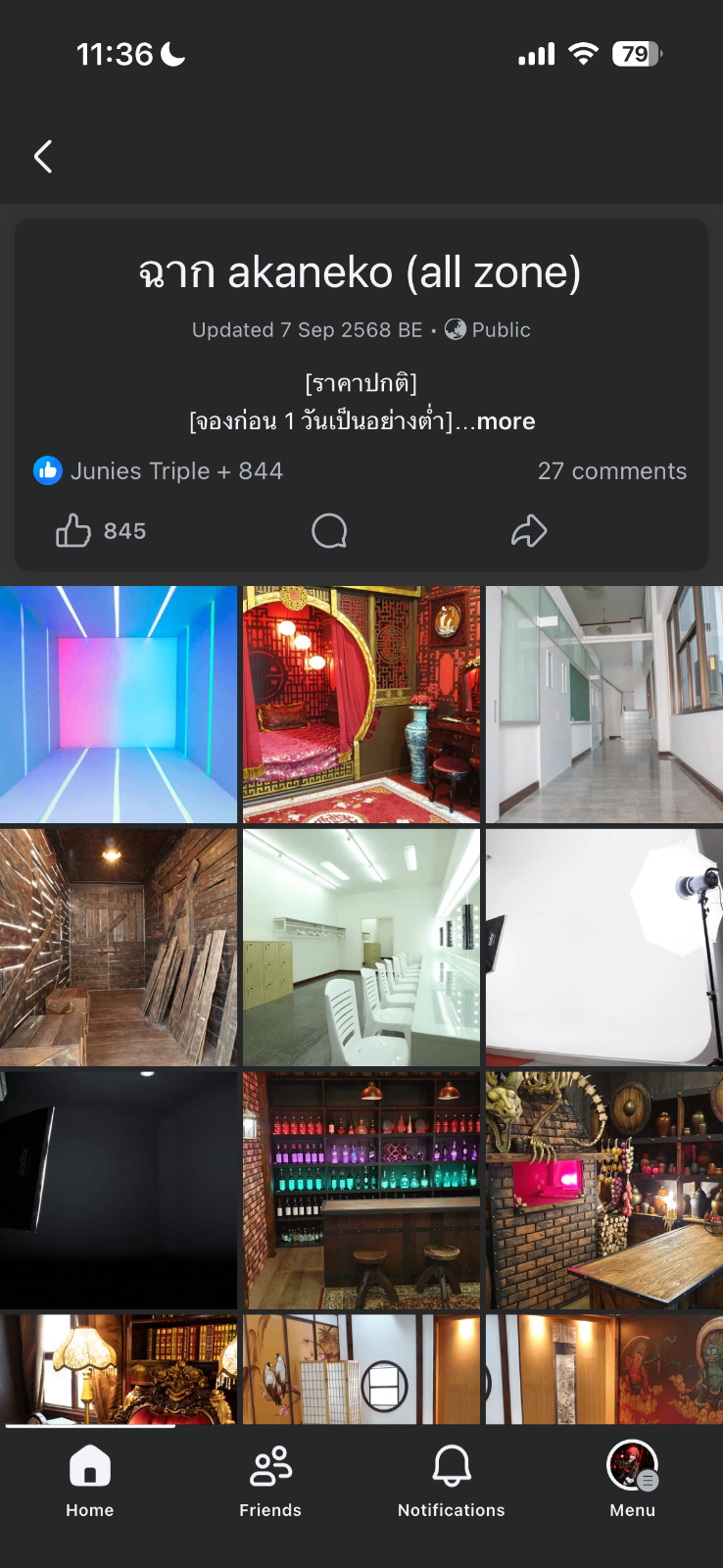
Task: Open the dark black studio photo
Action: click(119, 1190)
